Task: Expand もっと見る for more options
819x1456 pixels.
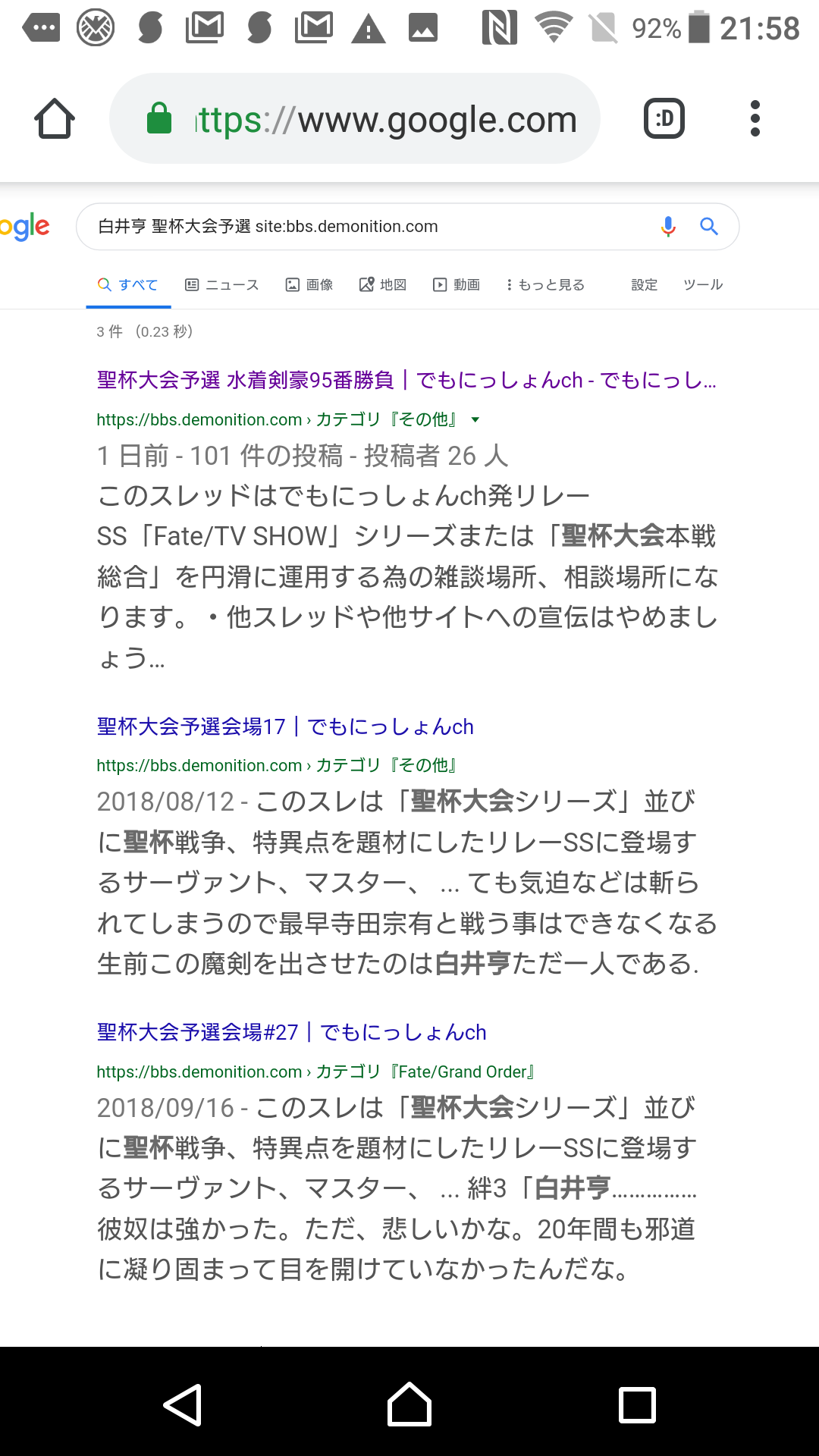Action: click(546, 285)
